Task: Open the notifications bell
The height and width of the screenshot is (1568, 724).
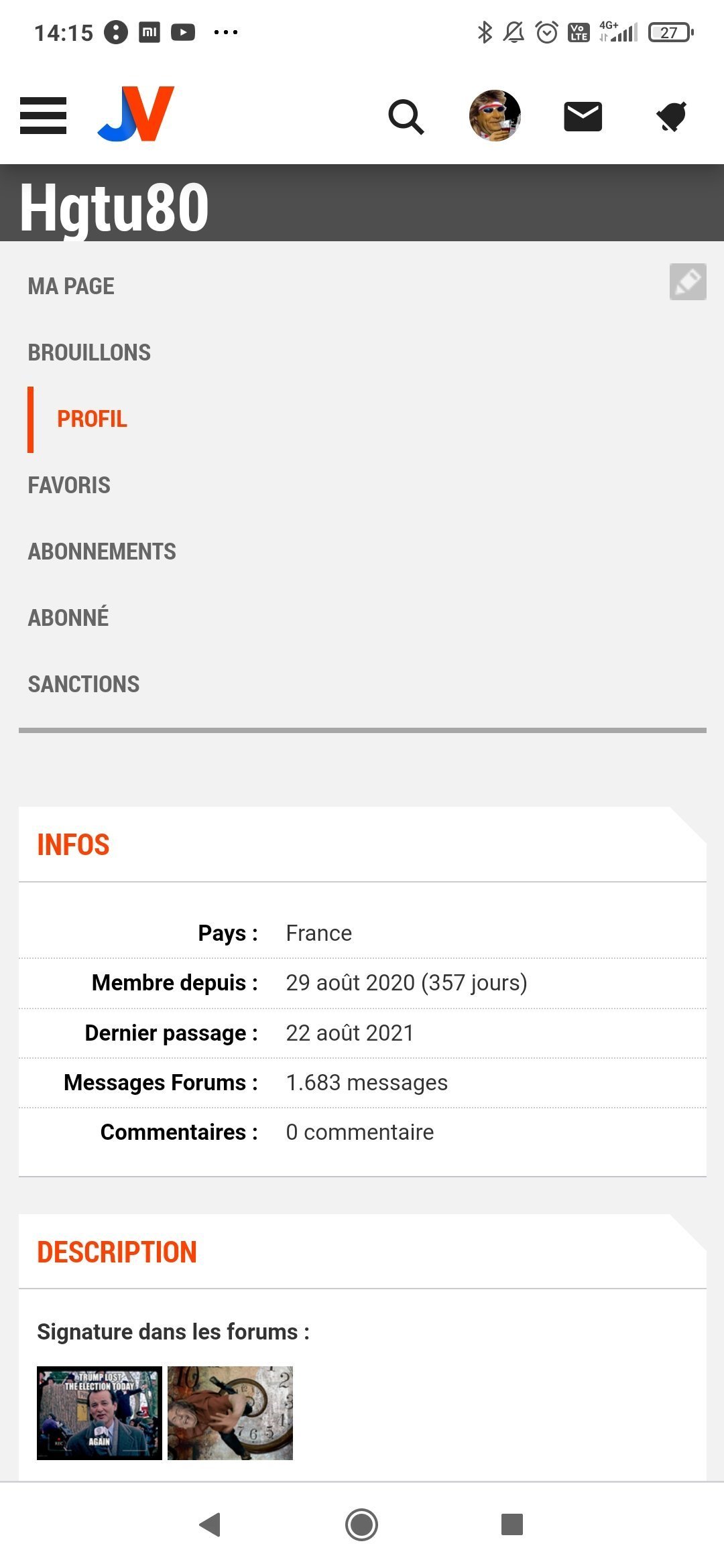Action: point(671,117)
